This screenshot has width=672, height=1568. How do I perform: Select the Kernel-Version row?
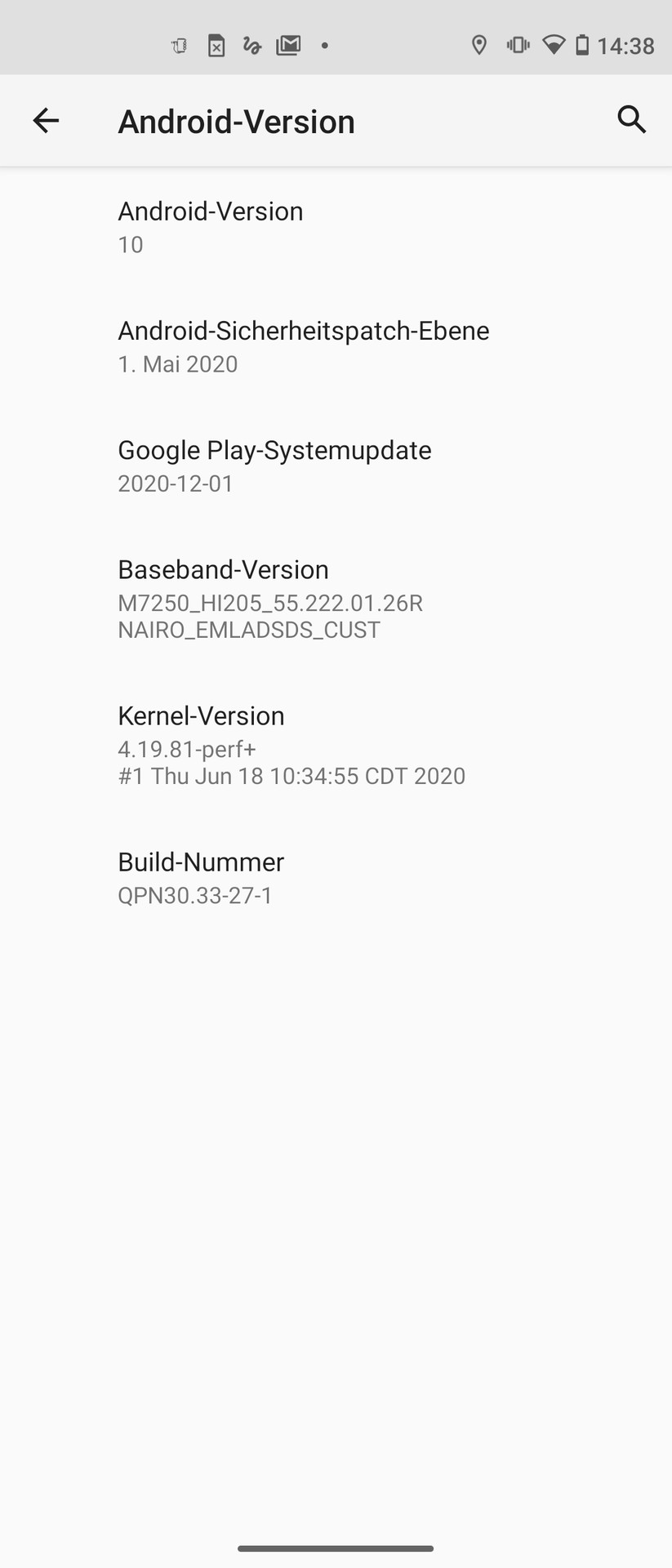tap(336, 745)
